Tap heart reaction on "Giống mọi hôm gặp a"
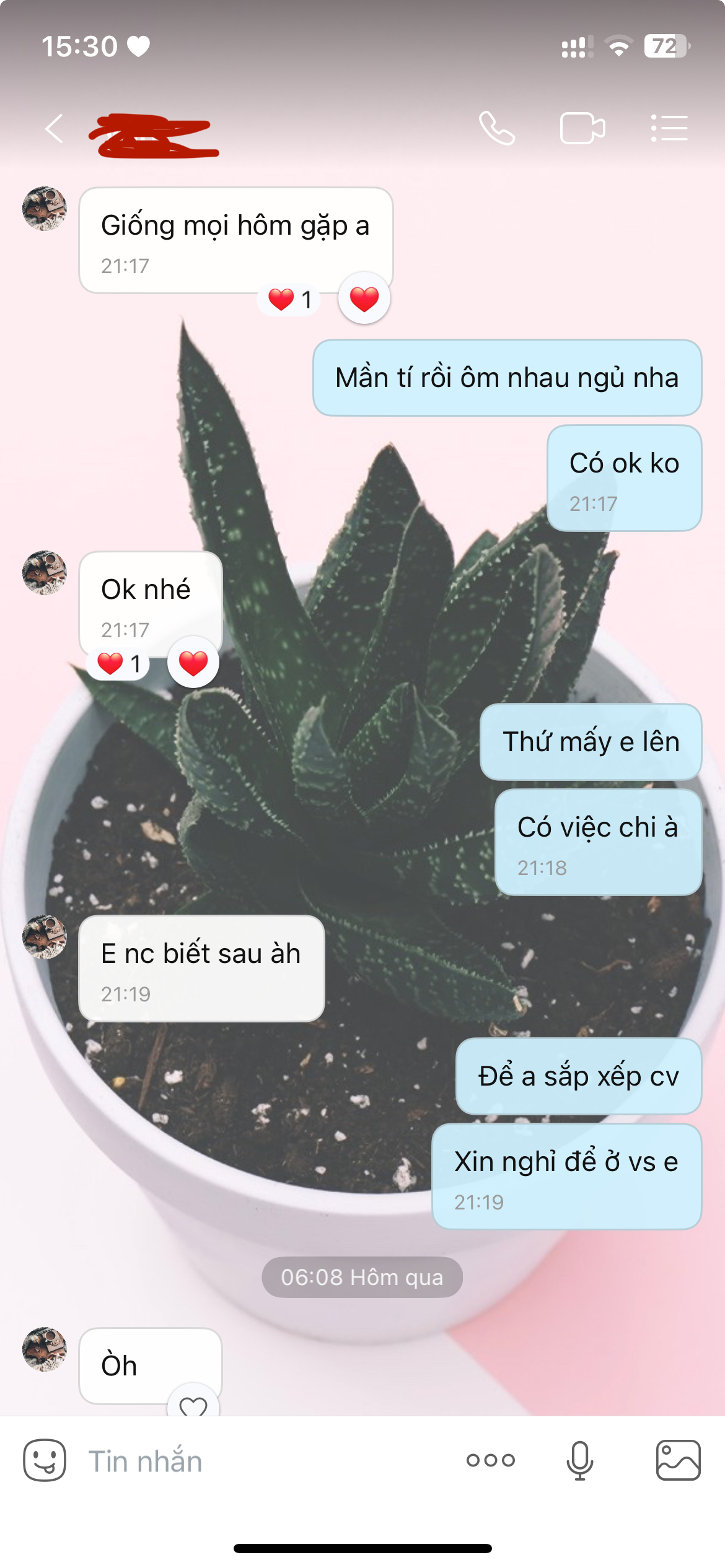Screen dimensions: 725x1568 364,299
